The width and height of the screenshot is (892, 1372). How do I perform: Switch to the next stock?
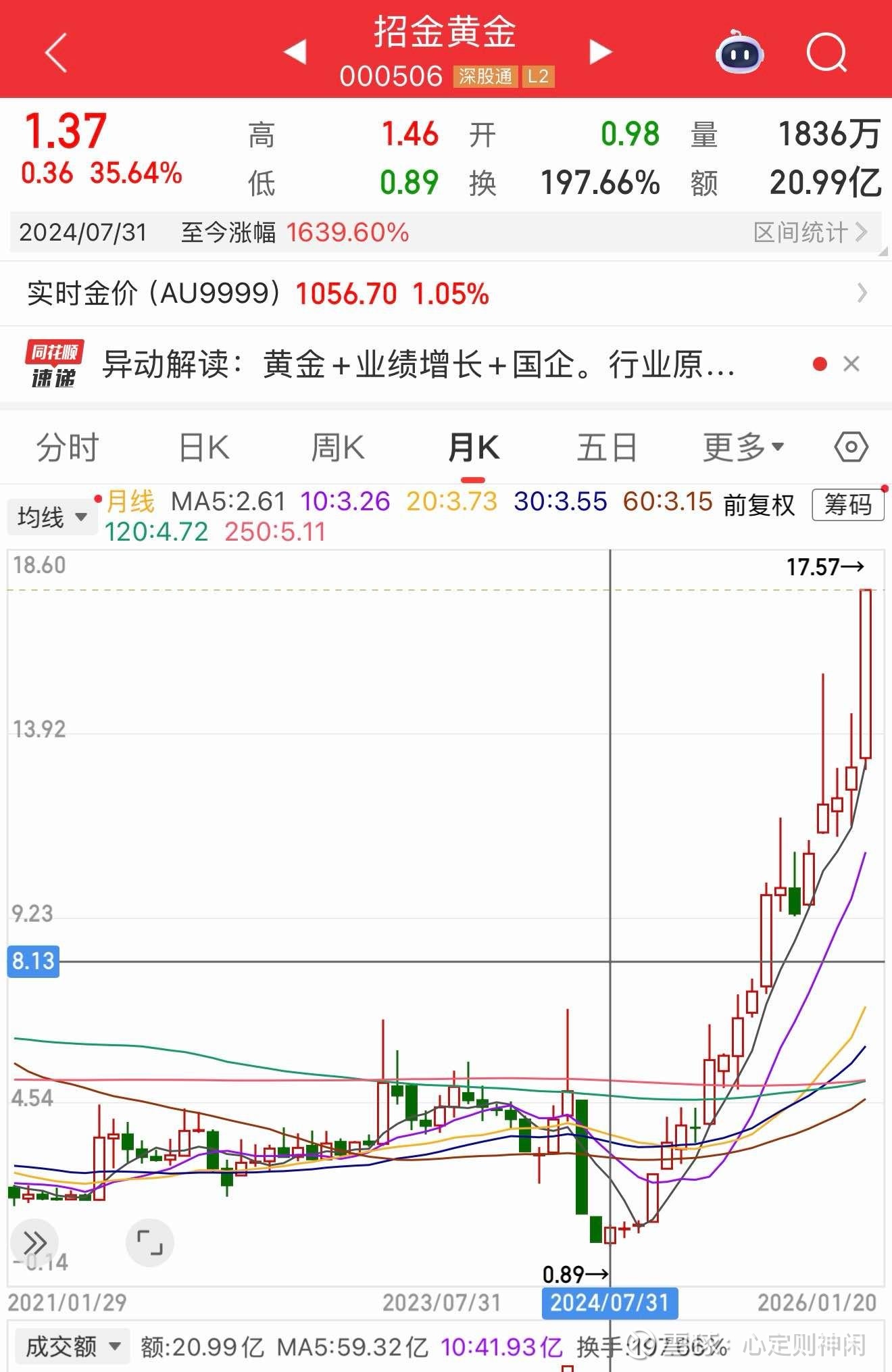pyautogui.click(x=600, y=52)
